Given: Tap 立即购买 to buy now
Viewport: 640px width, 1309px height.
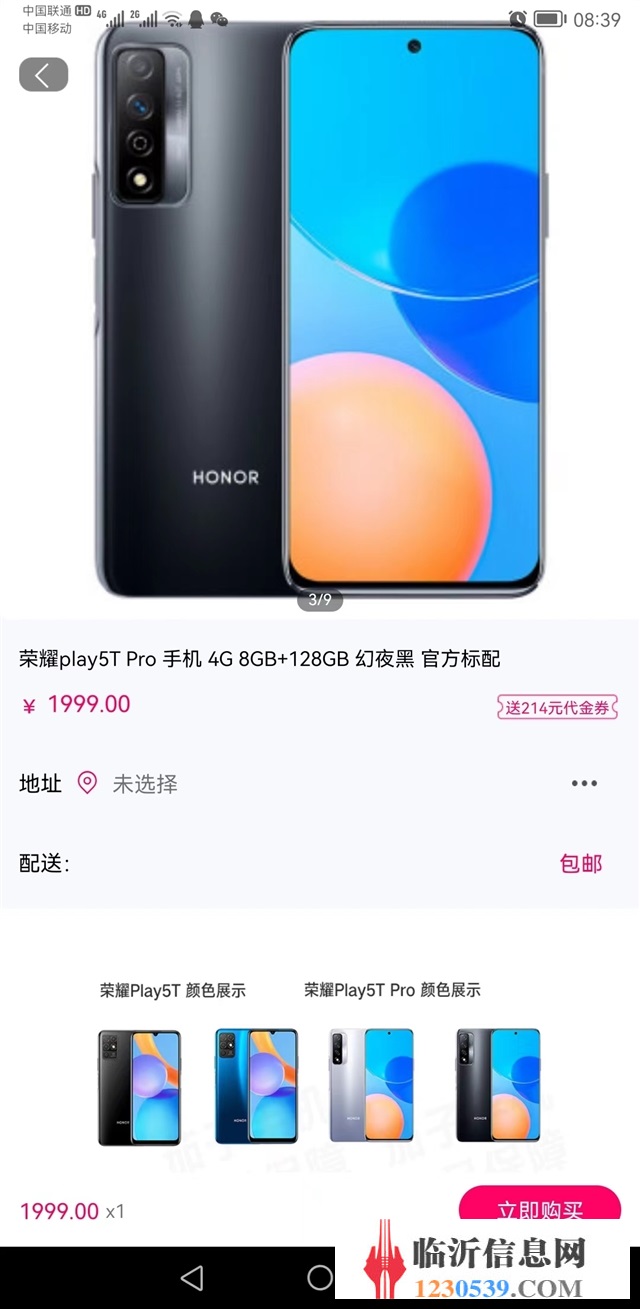Looking at the screenshot, I should [x=540, y=1207].
